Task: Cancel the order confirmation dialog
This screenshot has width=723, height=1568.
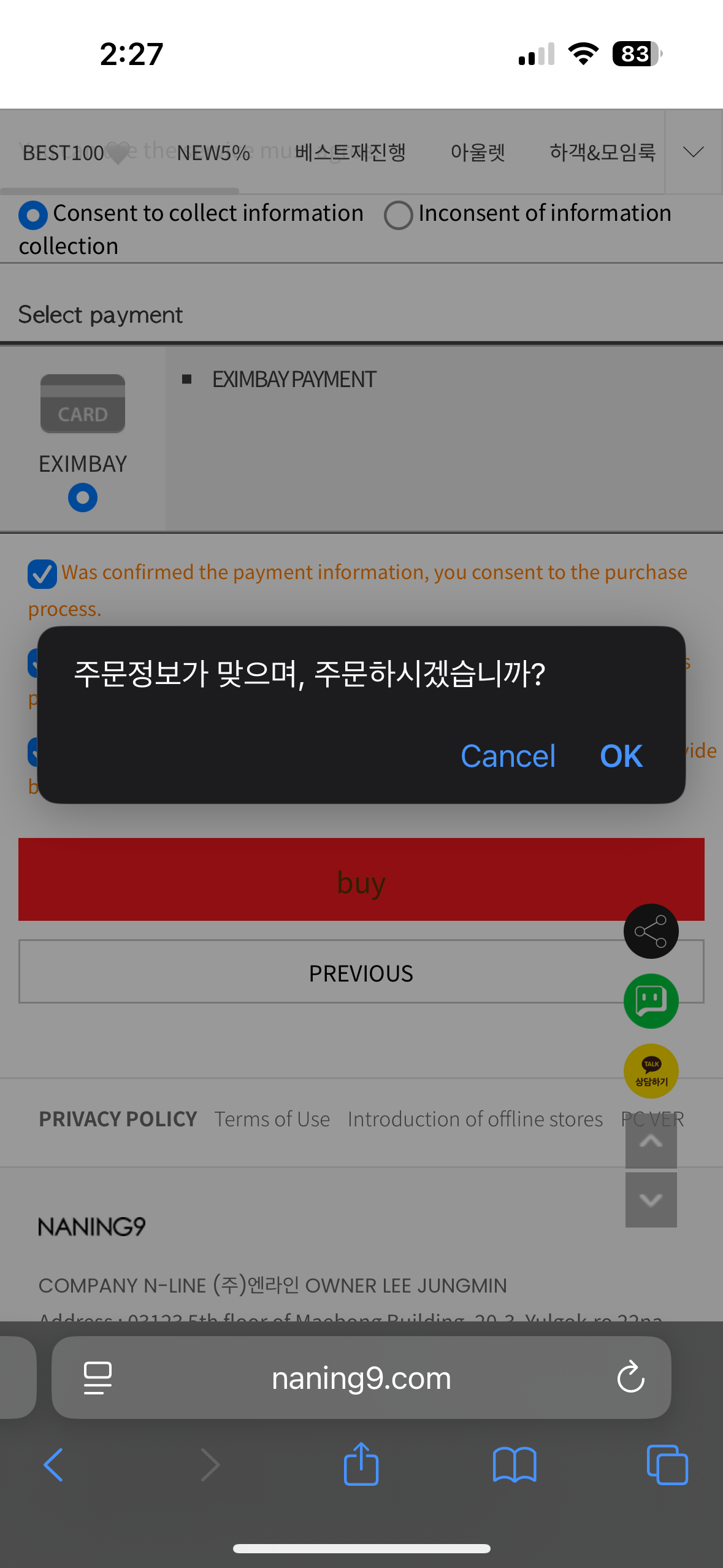Action: click(x=508, y=756)
